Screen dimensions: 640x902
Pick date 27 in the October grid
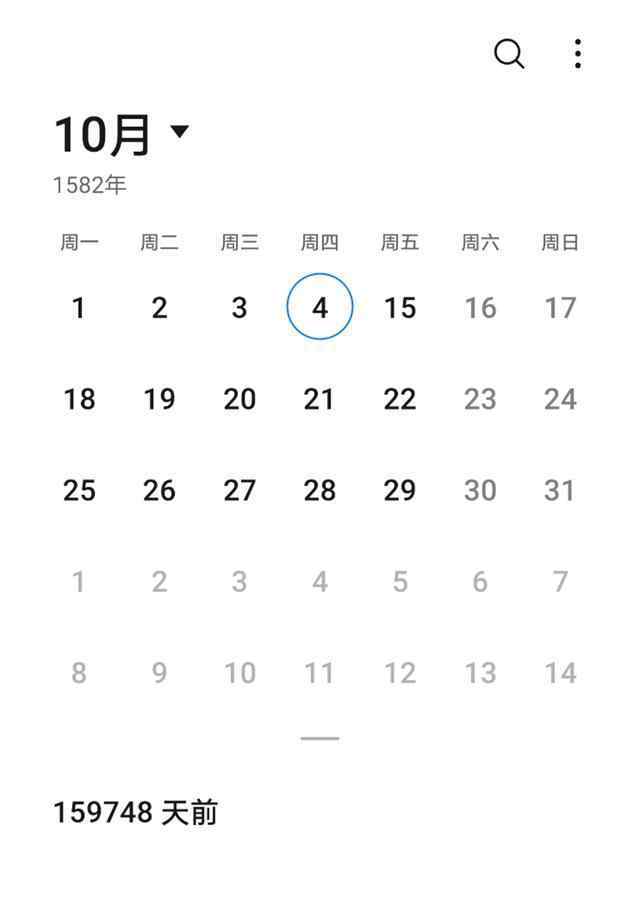(x=239, y=490)
